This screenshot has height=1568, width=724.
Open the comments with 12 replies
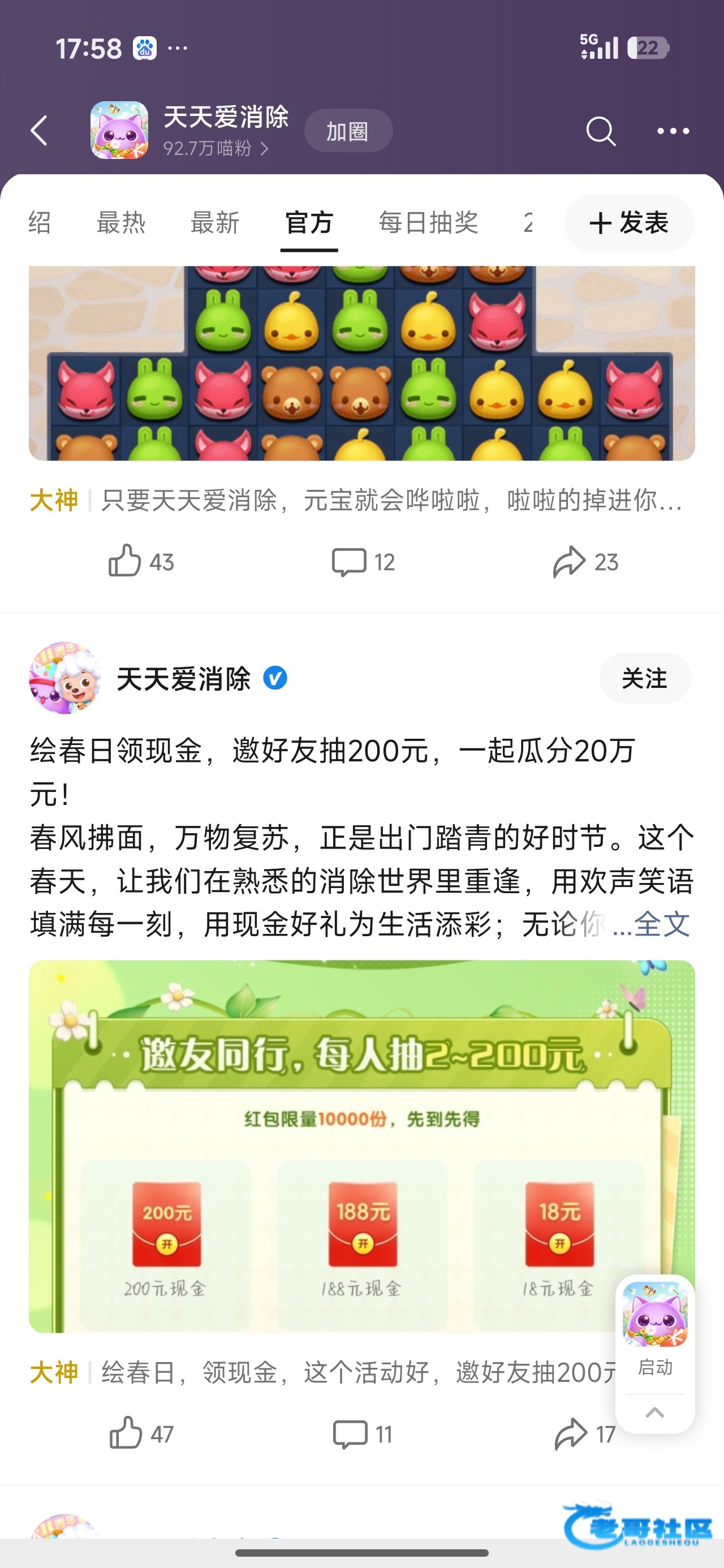tap(363, 561)
